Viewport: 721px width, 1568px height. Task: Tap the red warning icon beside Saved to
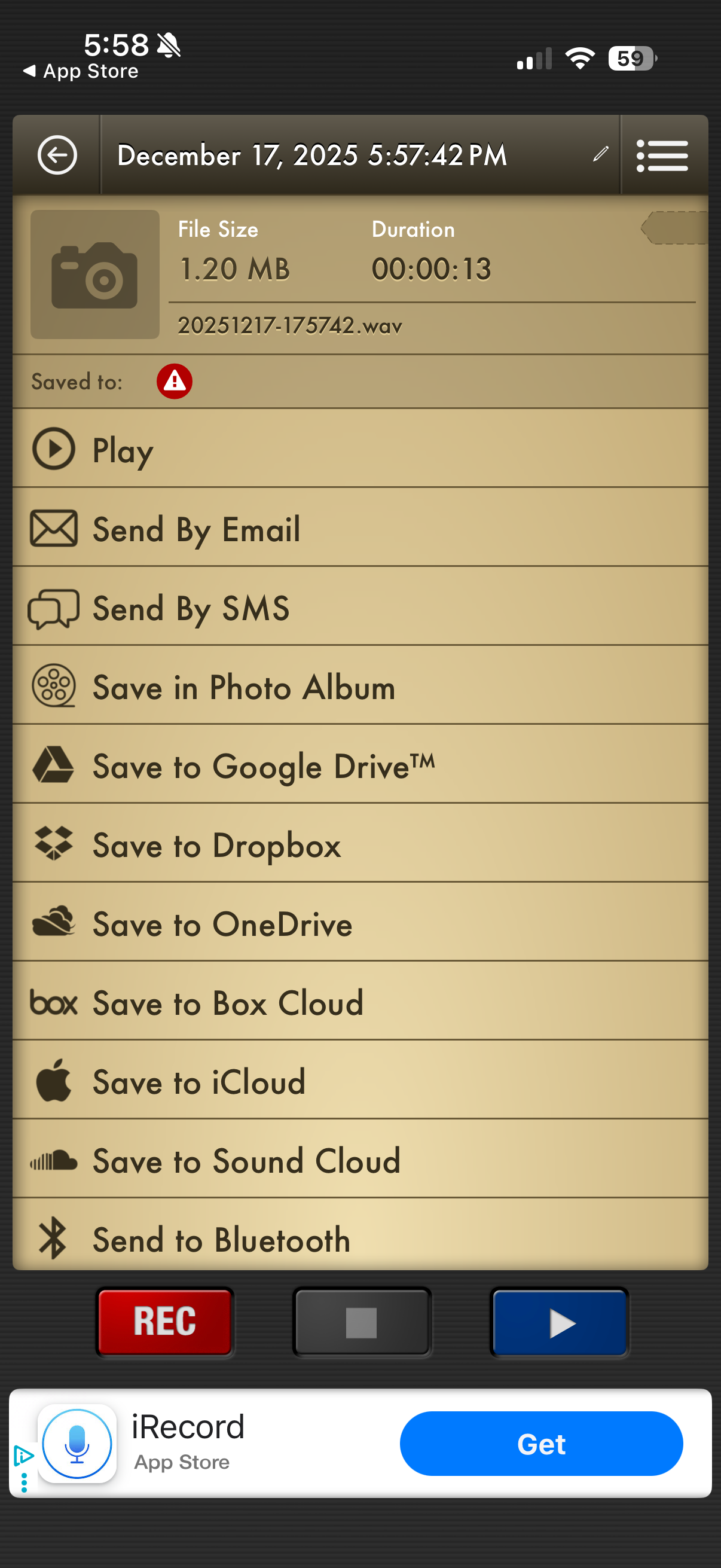(x=175, y=382)
